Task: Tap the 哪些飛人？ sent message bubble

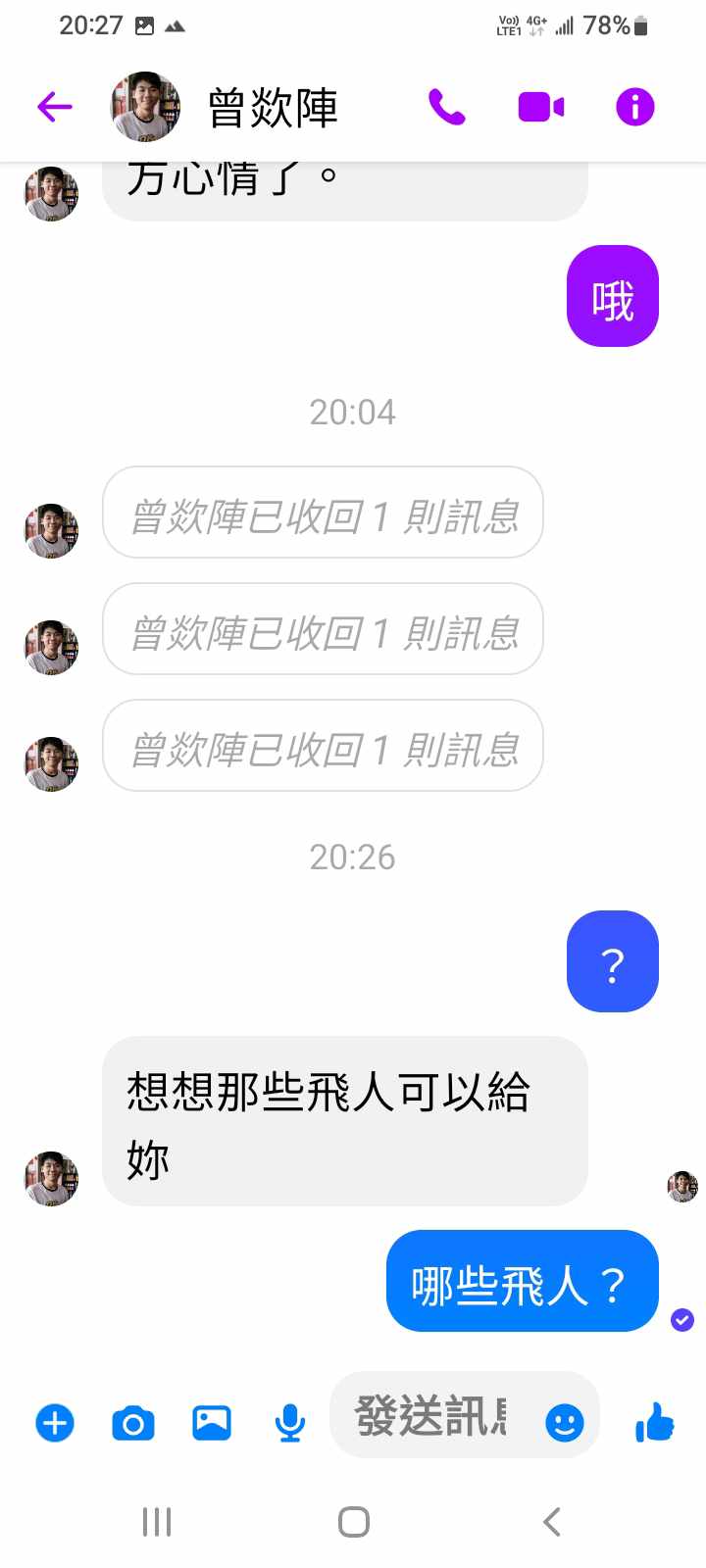Action: point(522,1282)
